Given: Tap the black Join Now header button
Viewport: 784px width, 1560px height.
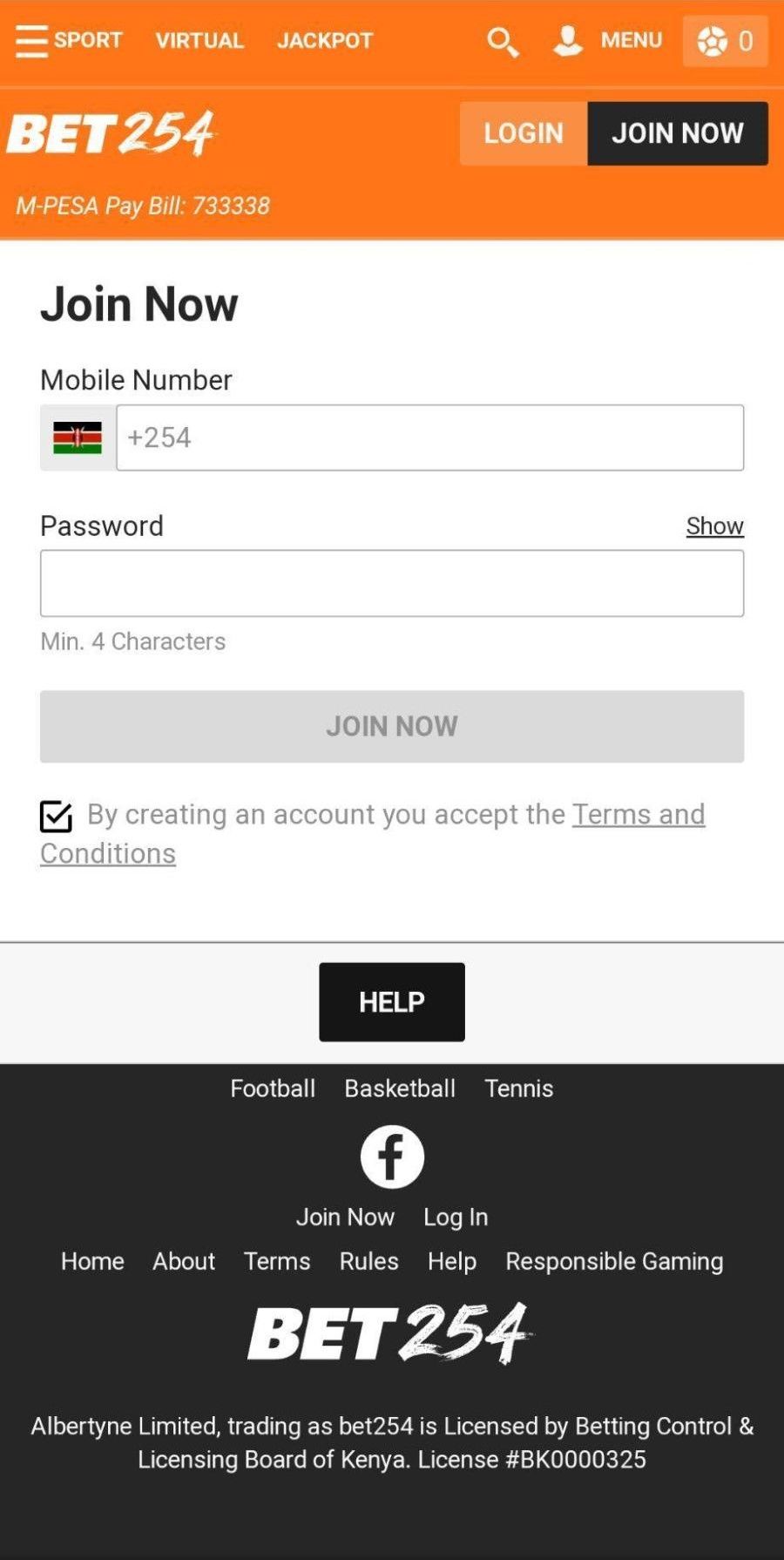Looking at the screenshot, I should [678, 133].
